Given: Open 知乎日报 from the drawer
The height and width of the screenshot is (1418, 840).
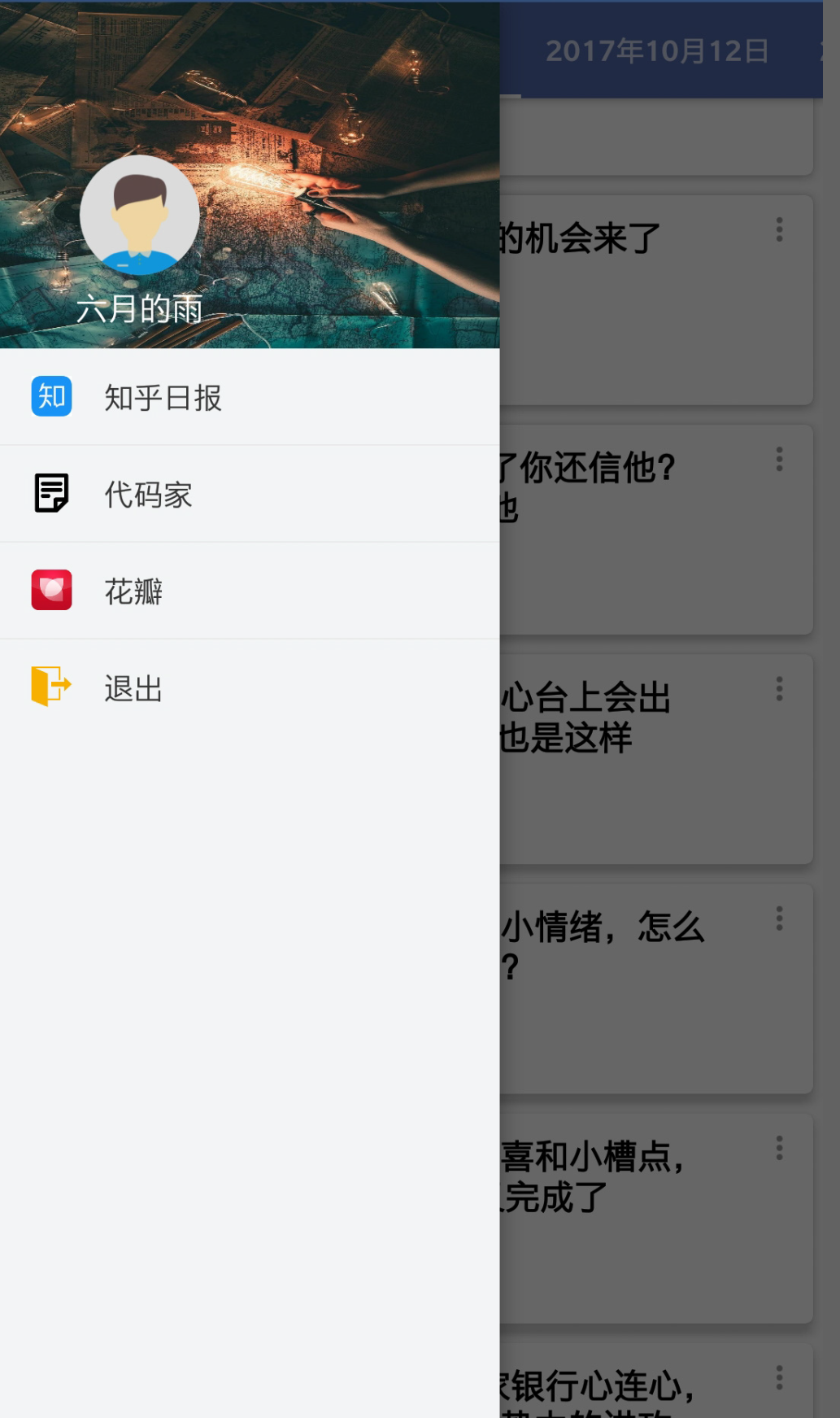Looking at the screenshot, I should click(250, 397).
